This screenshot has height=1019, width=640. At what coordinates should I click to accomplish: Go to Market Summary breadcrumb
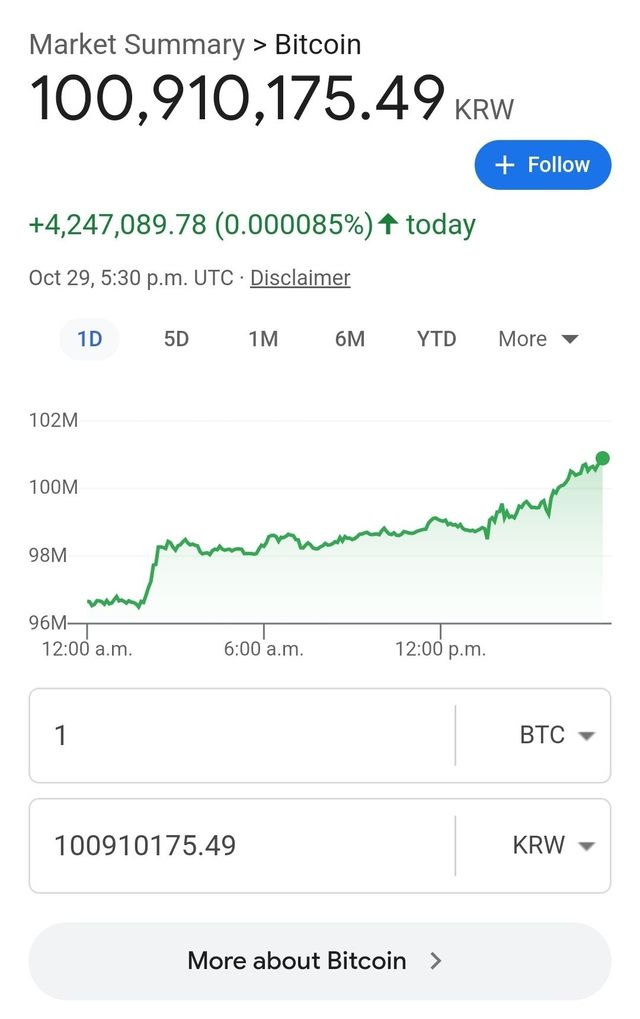coord(137,45)
